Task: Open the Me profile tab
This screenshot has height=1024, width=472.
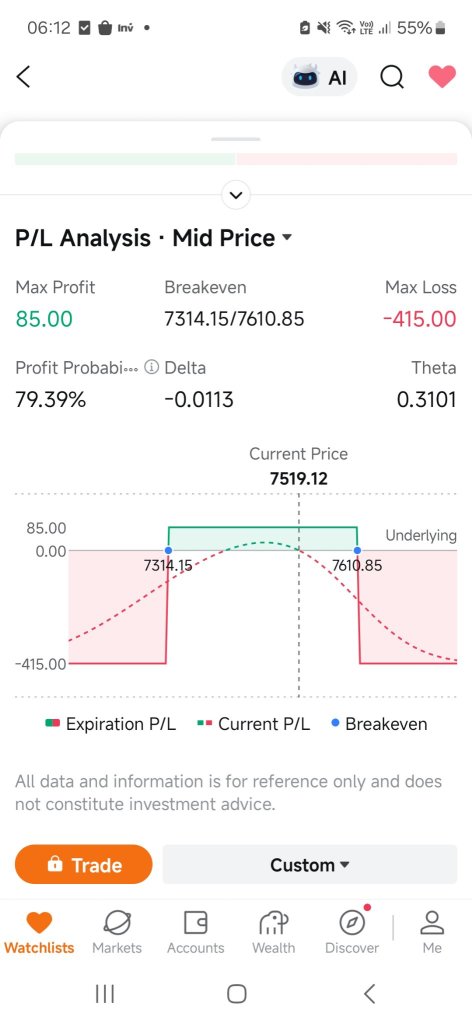Action: [432, 933]
